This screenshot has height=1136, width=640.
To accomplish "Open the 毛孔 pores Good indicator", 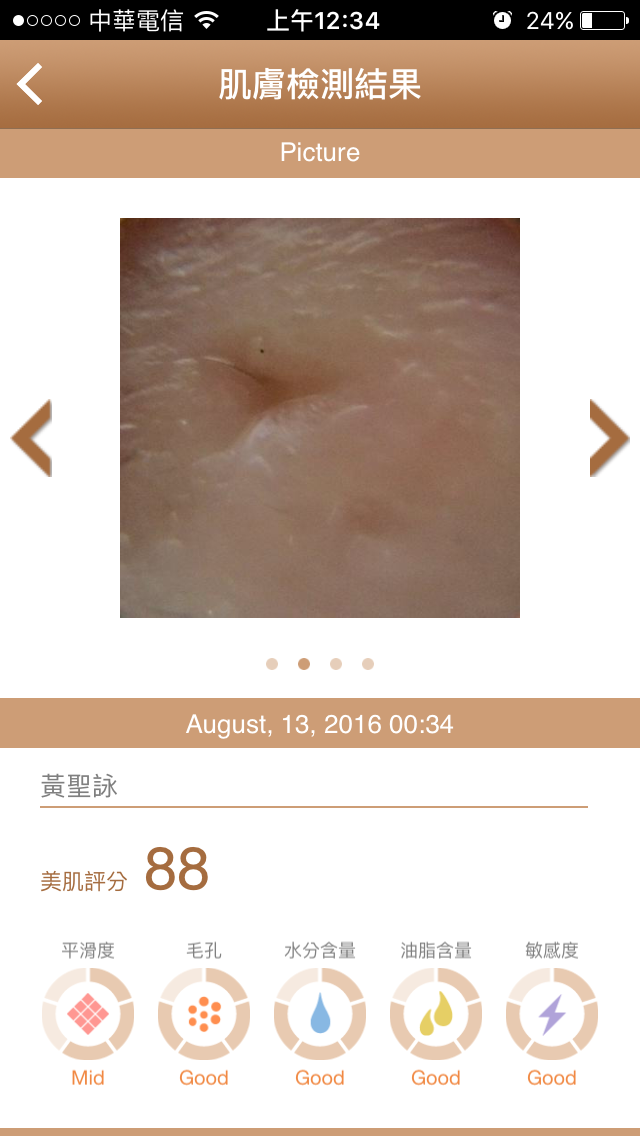I will (204, 1014).
